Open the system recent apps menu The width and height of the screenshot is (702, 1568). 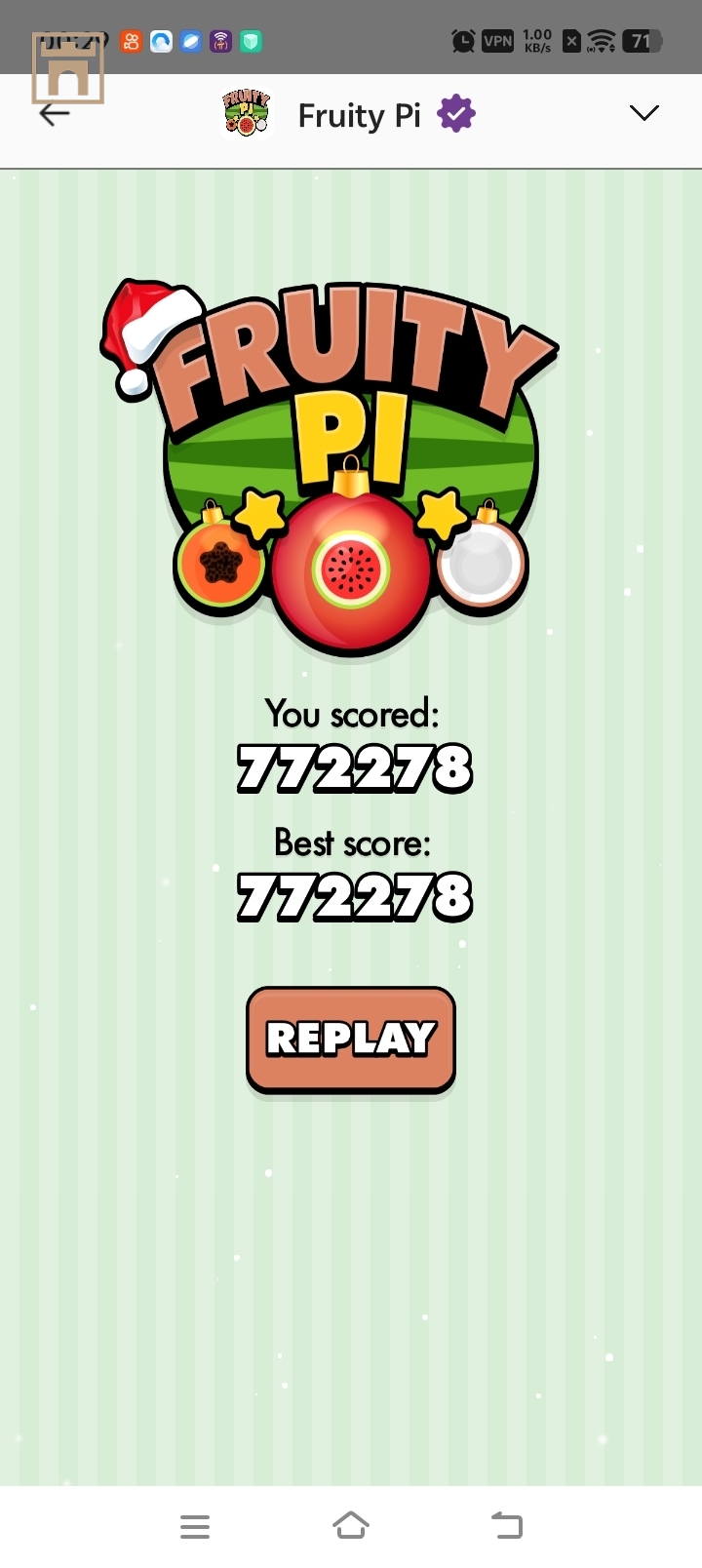(195, 1526)
